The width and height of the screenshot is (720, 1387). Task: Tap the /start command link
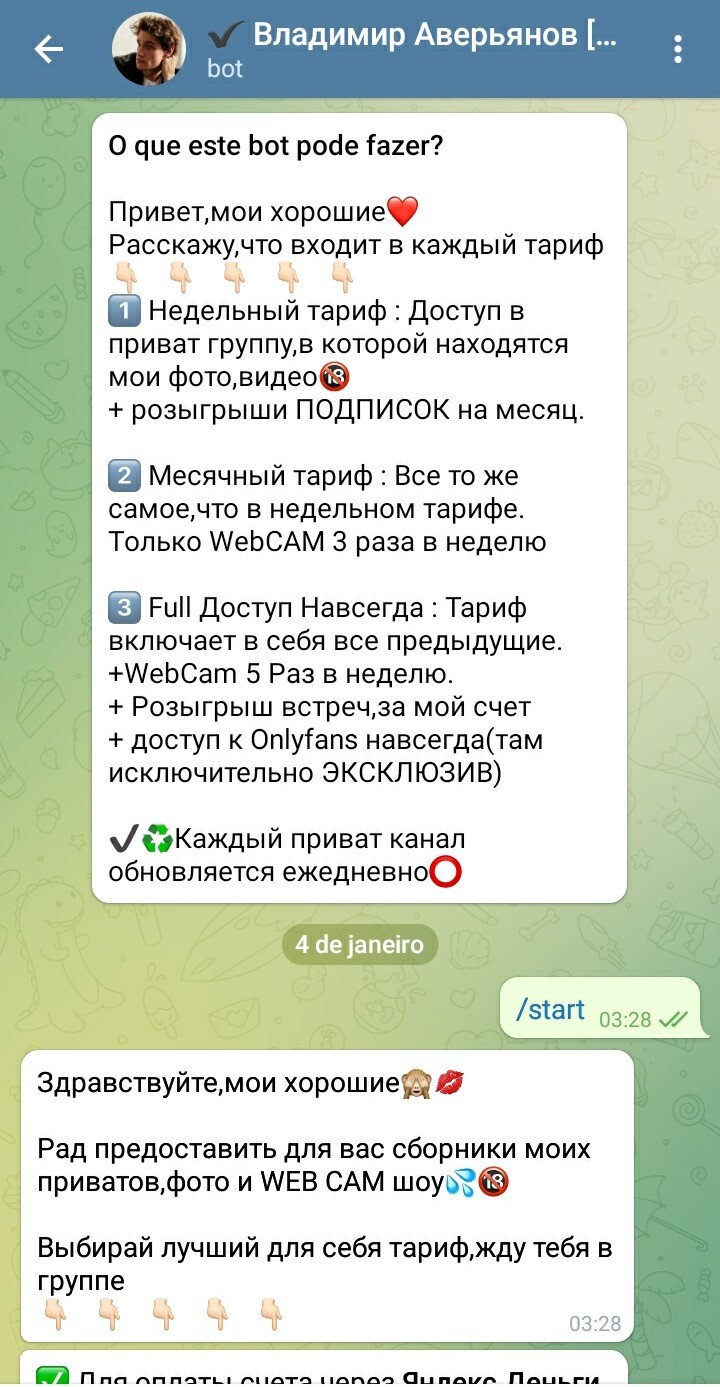click(x=550, y=1010)
